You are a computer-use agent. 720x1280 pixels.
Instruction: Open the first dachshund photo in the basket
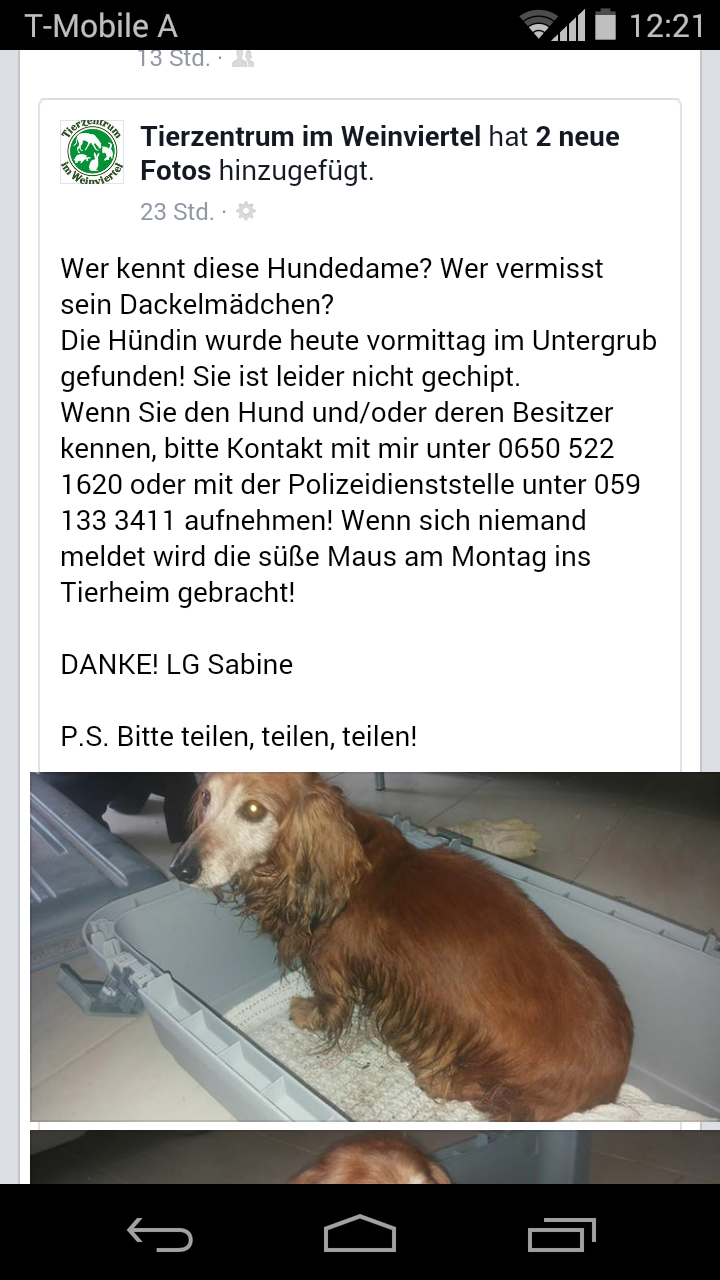[374, 946]
